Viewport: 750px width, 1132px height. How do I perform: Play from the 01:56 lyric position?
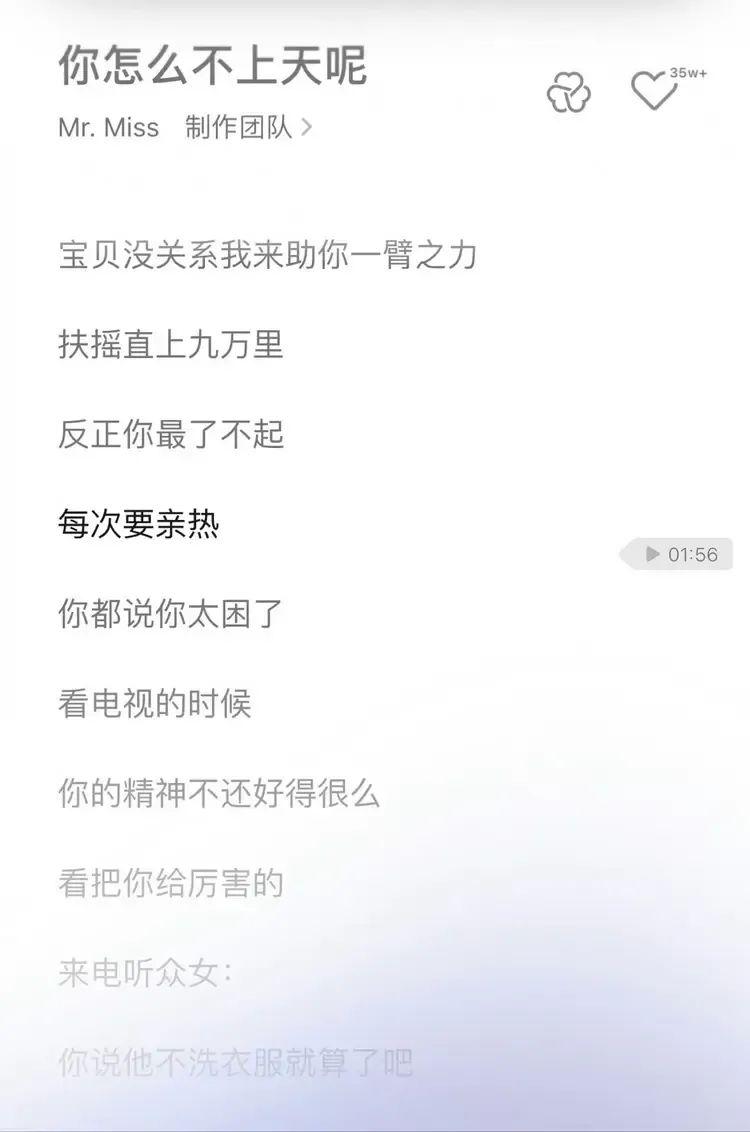(x=679, y=554)
